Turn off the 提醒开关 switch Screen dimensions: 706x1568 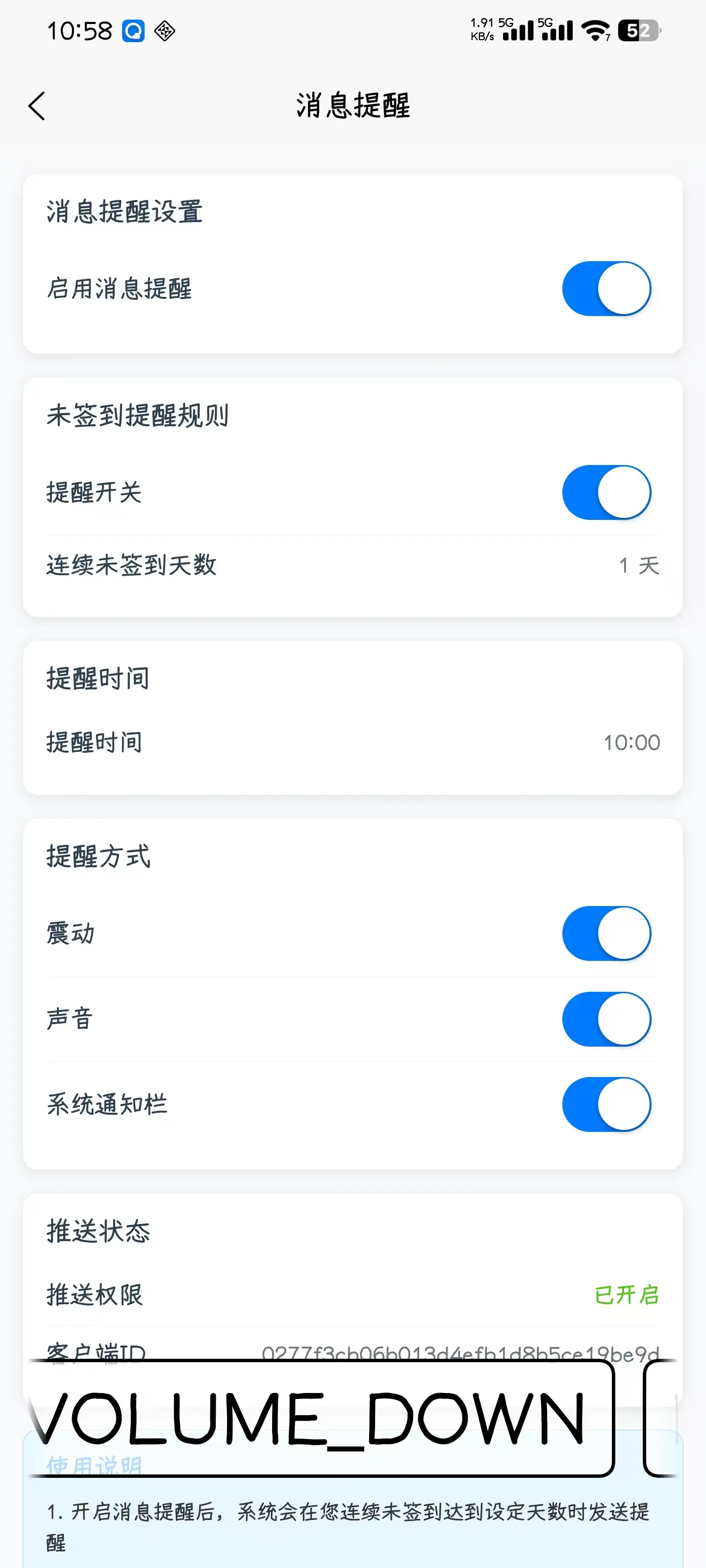[x=606, y=492]
